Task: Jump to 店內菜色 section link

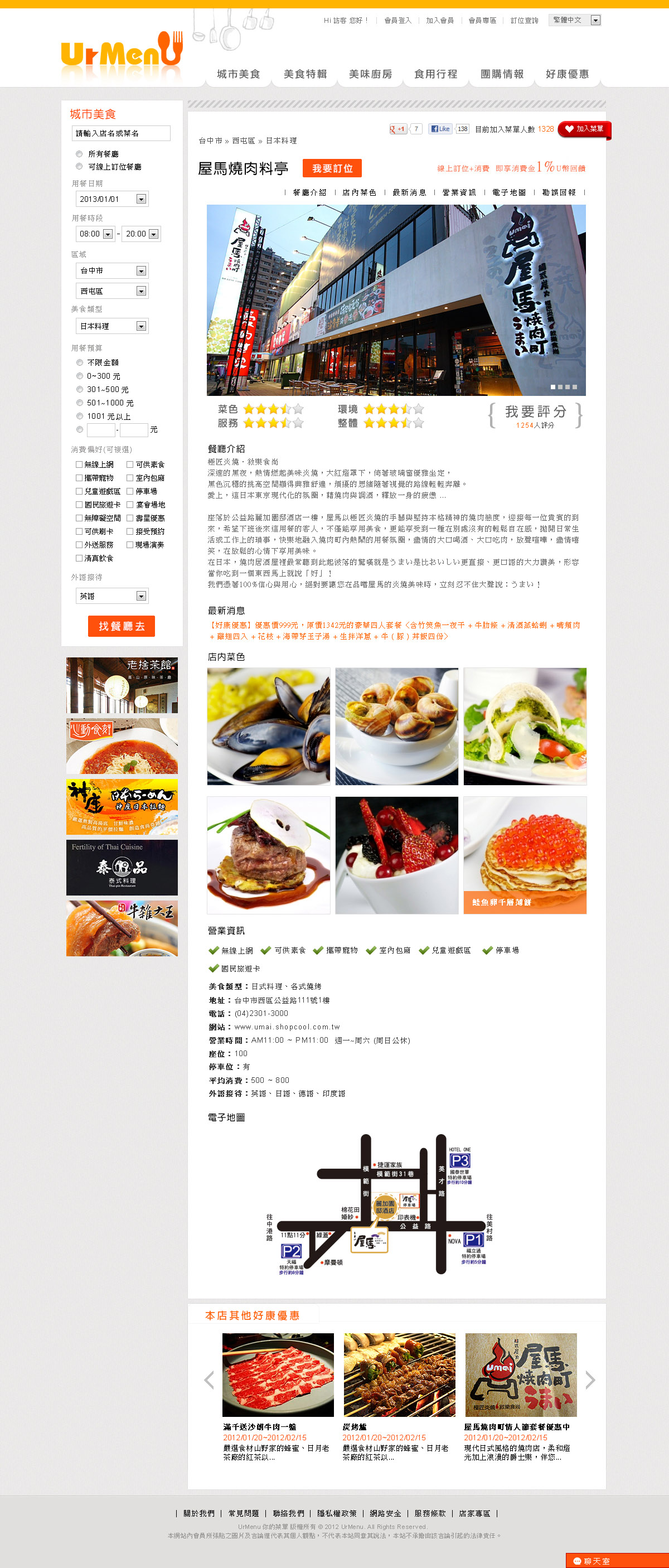Action: coord(358,192)
